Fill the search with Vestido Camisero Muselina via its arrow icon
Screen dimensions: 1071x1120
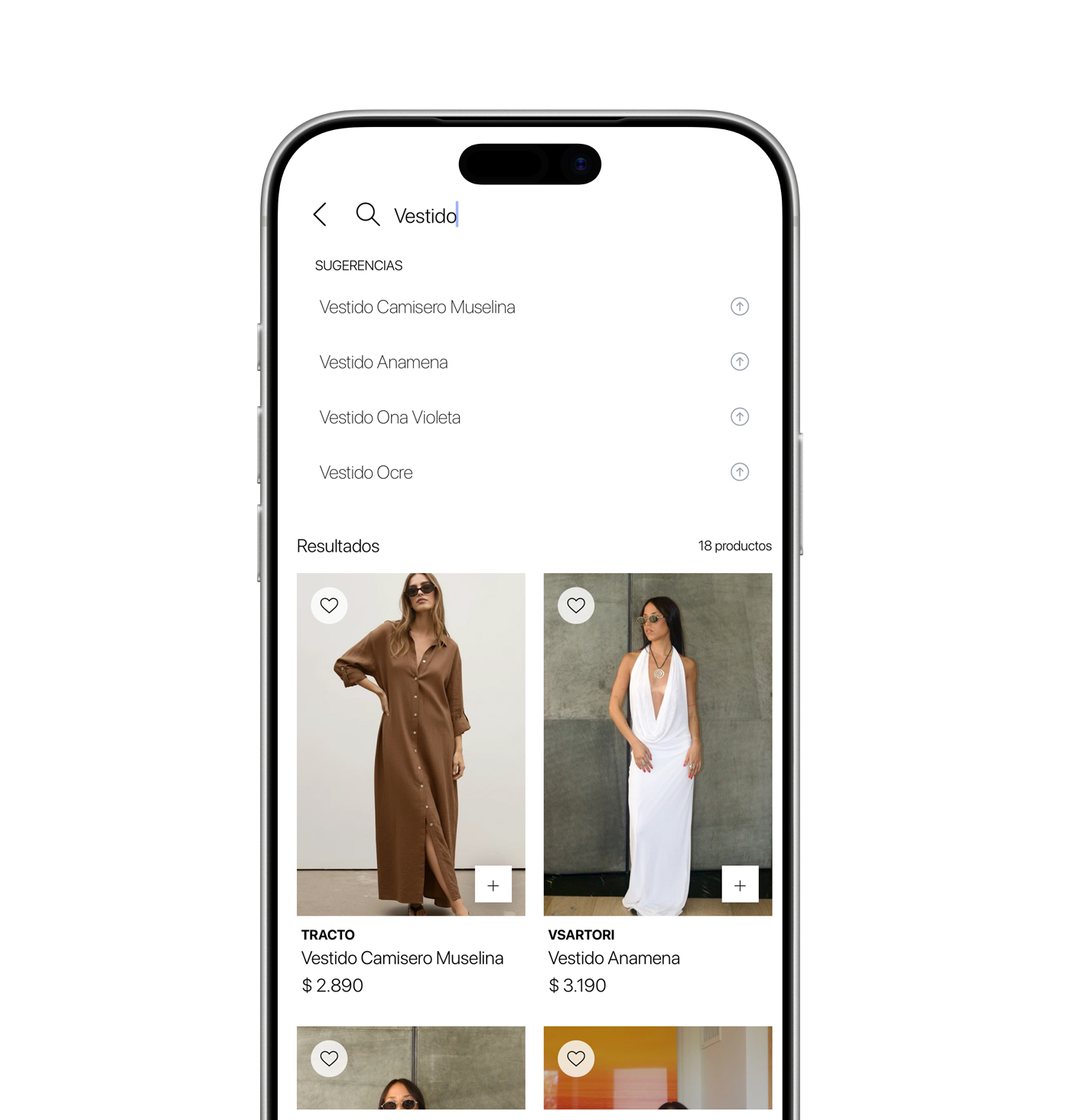[739, 307]
